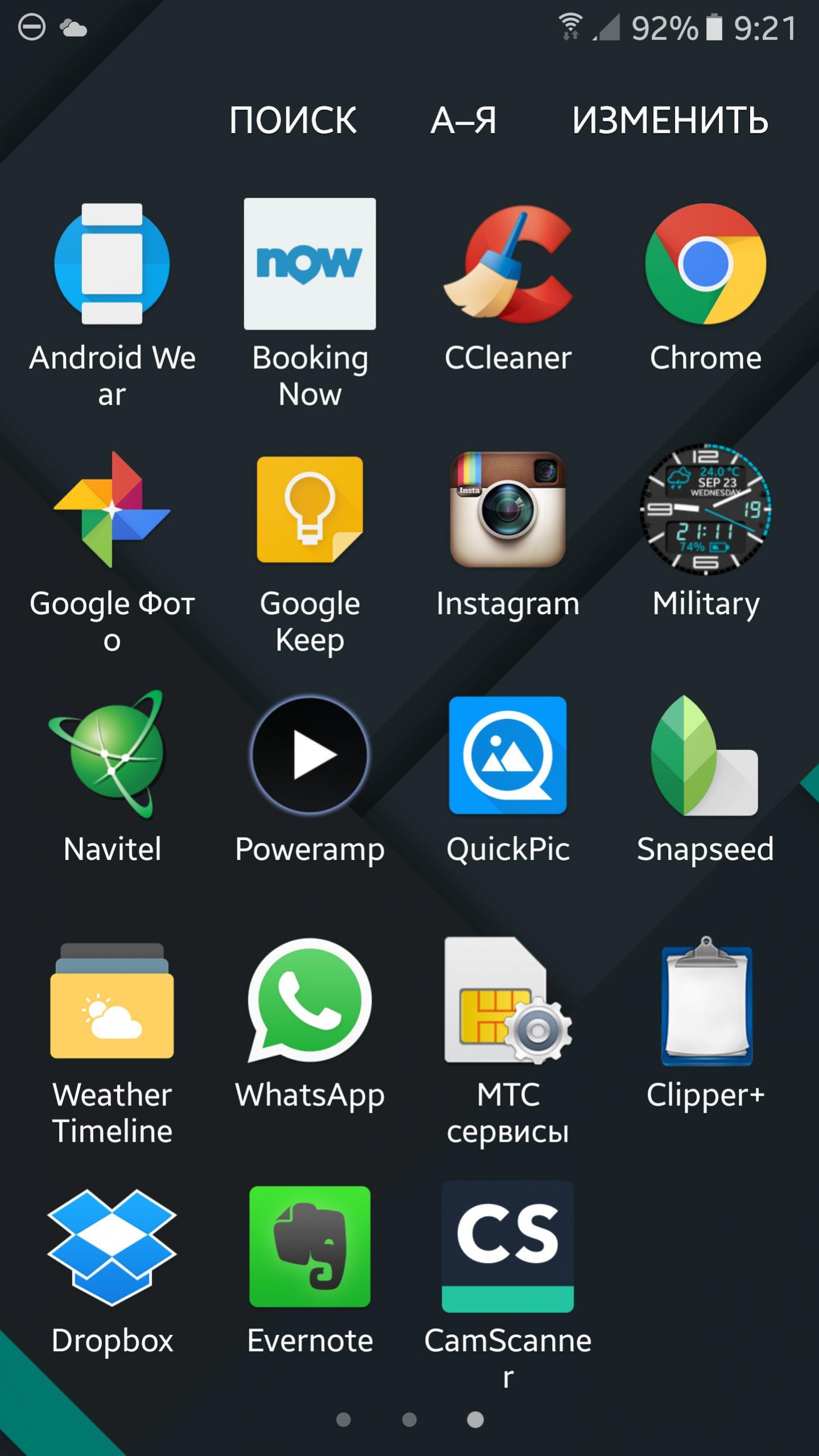The image size is (819, 1456).
Task: Launch the Chrome browser
Action: tap(705, 264)
